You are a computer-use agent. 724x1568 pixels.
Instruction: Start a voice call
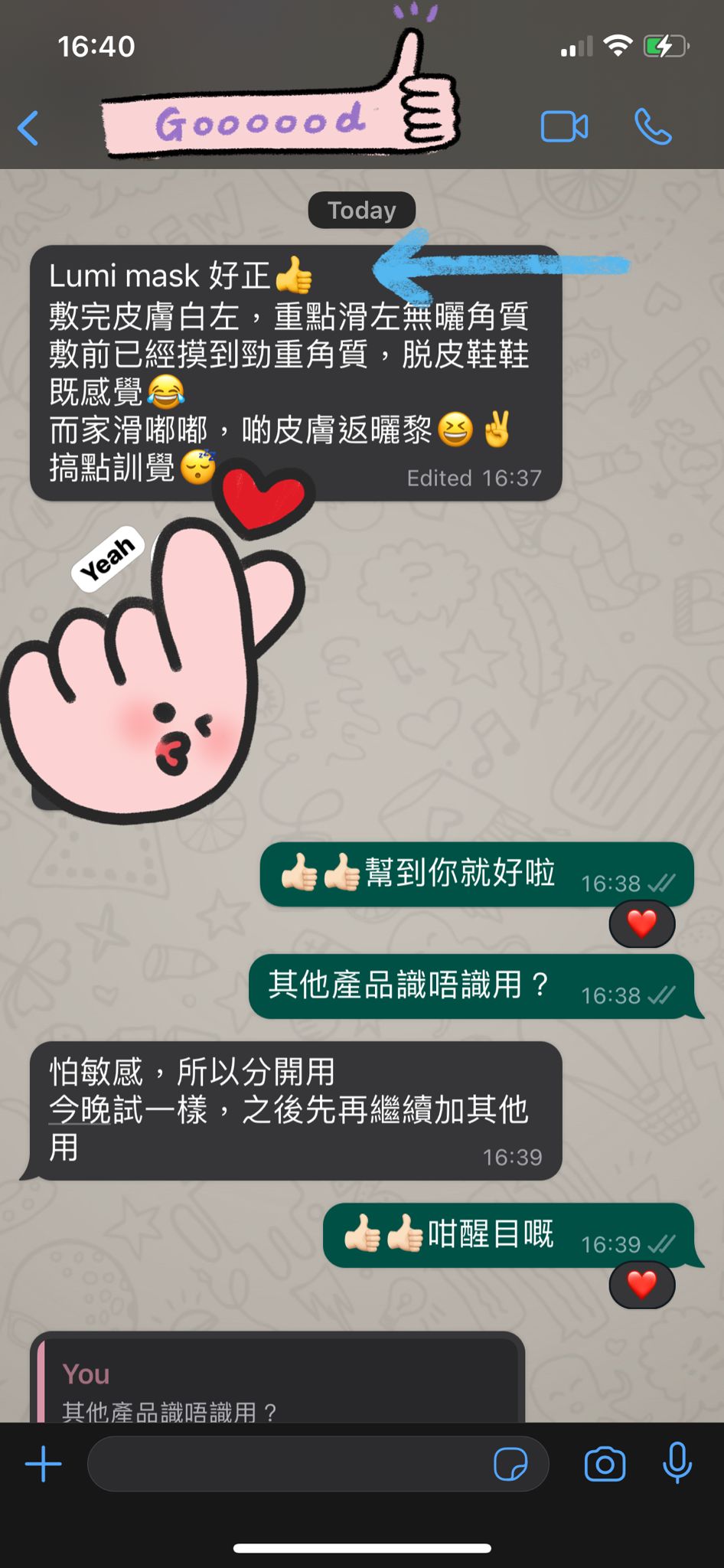(653, 127)
